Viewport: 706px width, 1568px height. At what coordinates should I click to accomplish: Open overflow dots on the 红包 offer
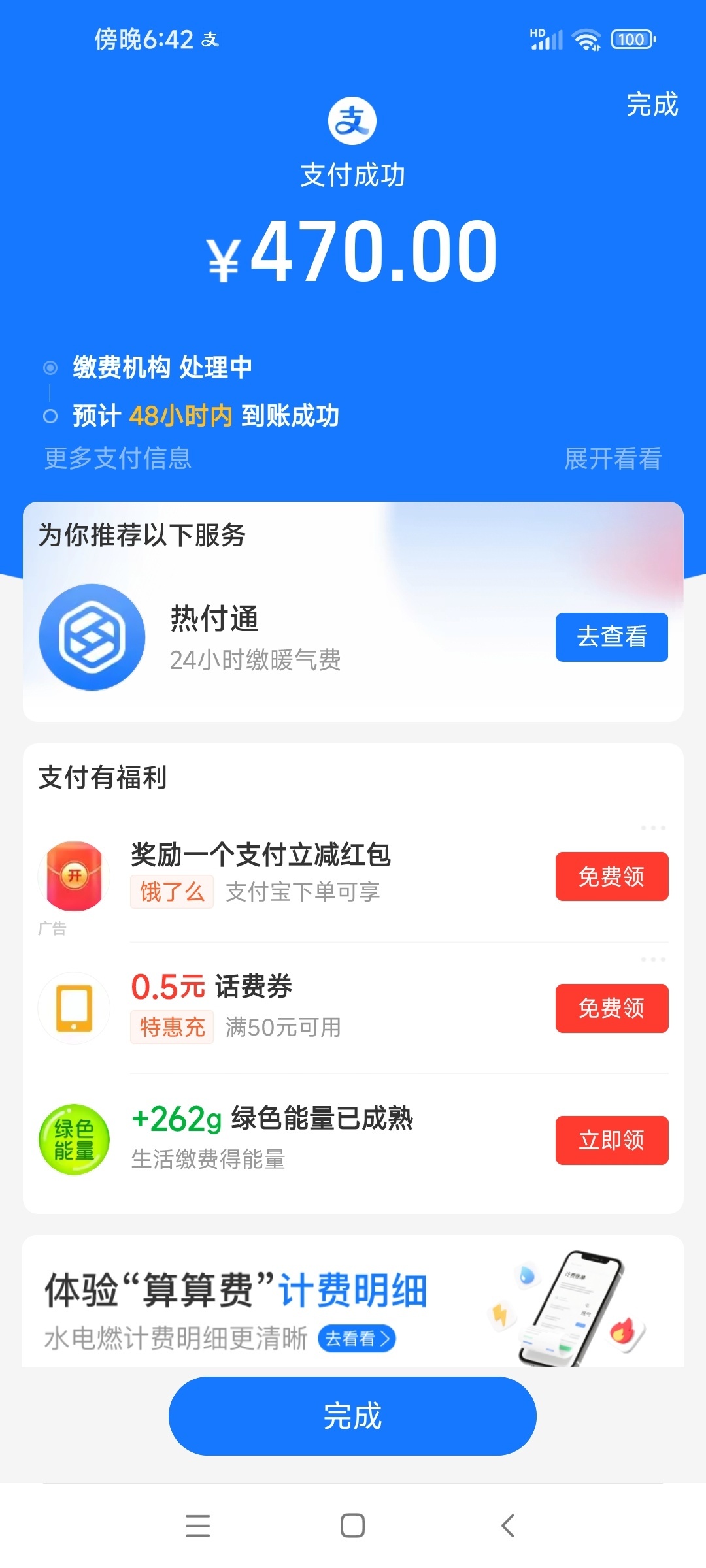coord(652,828)
